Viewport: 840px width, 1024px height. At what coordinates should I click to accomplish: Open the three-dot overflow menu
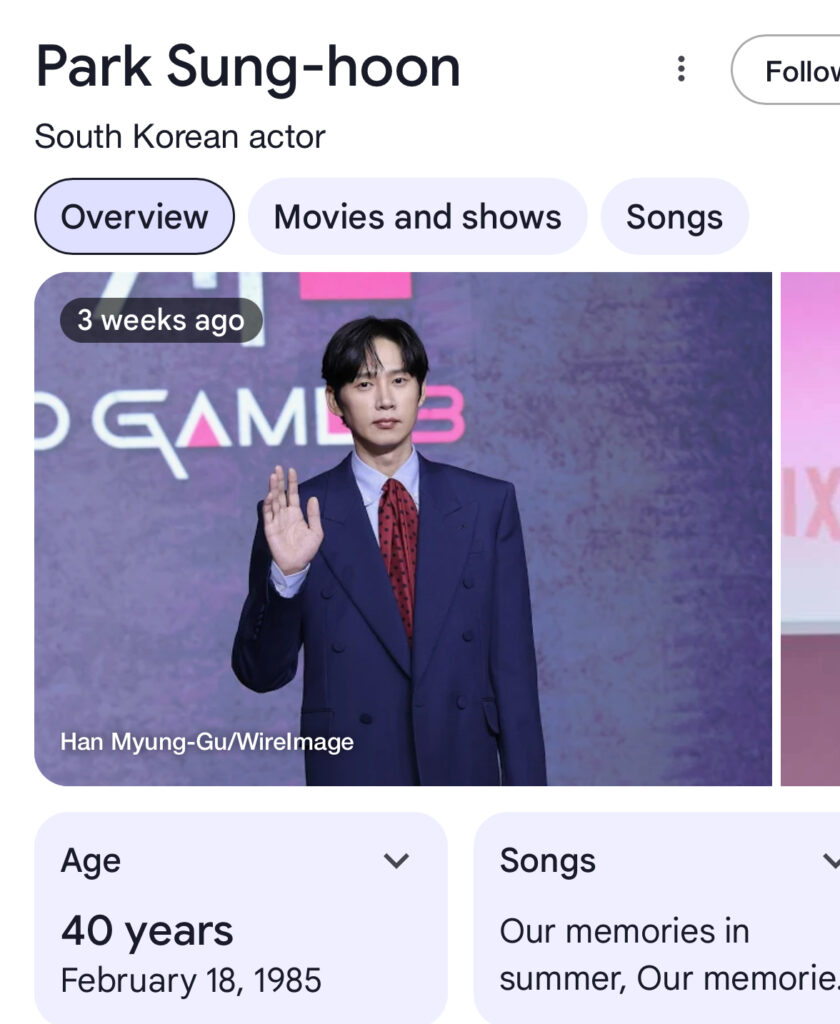tap(681, 69)
